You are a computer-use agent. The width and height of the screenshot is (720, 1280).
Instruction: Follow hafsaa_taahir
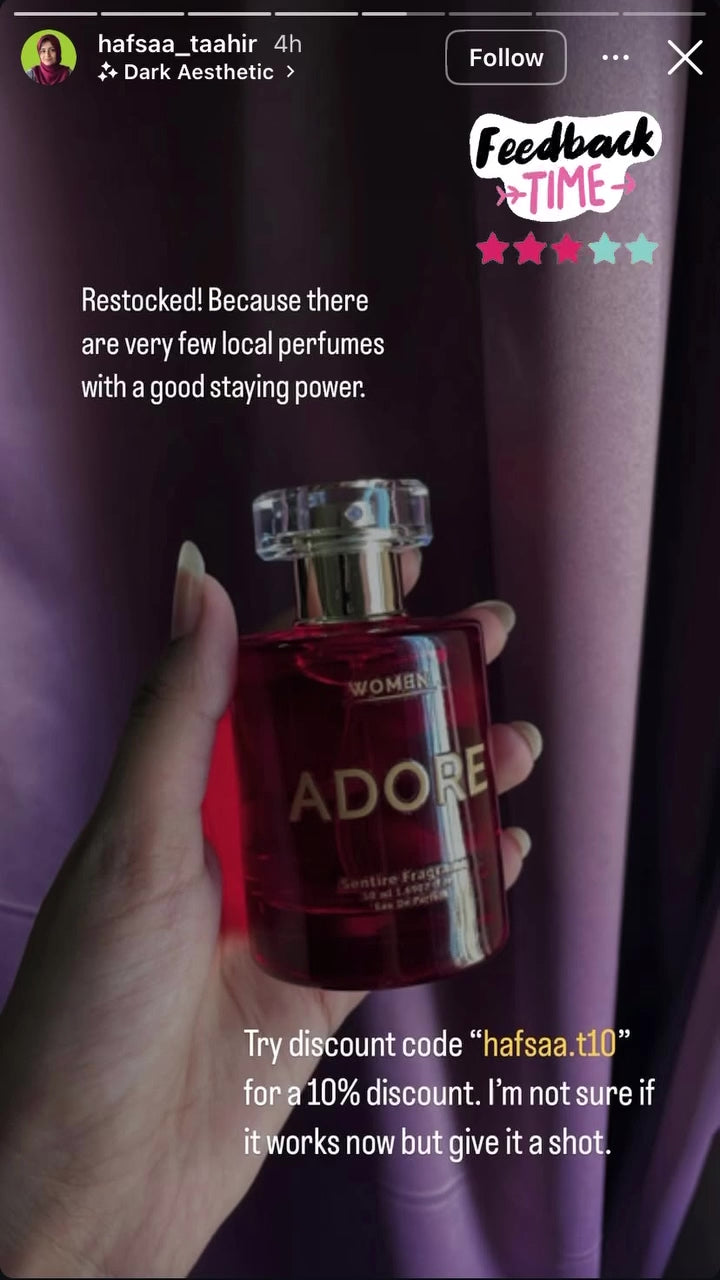click(505, 58)
